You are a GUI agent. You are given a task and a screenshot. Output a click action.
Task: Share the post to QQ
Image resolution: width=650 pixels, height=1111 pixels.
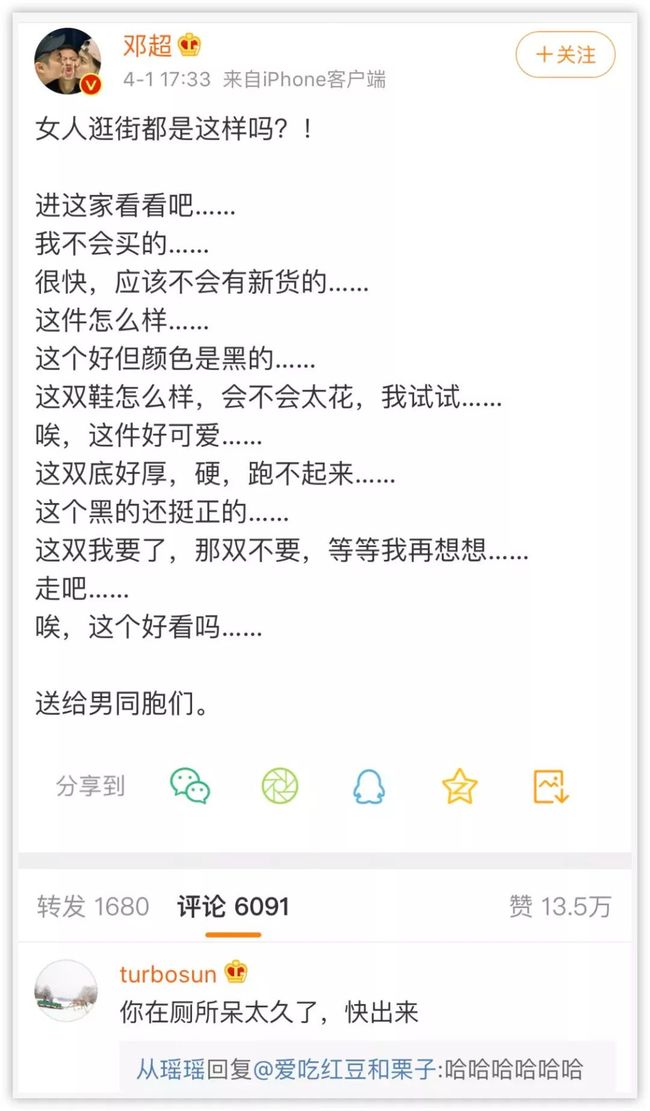point(369,786)
